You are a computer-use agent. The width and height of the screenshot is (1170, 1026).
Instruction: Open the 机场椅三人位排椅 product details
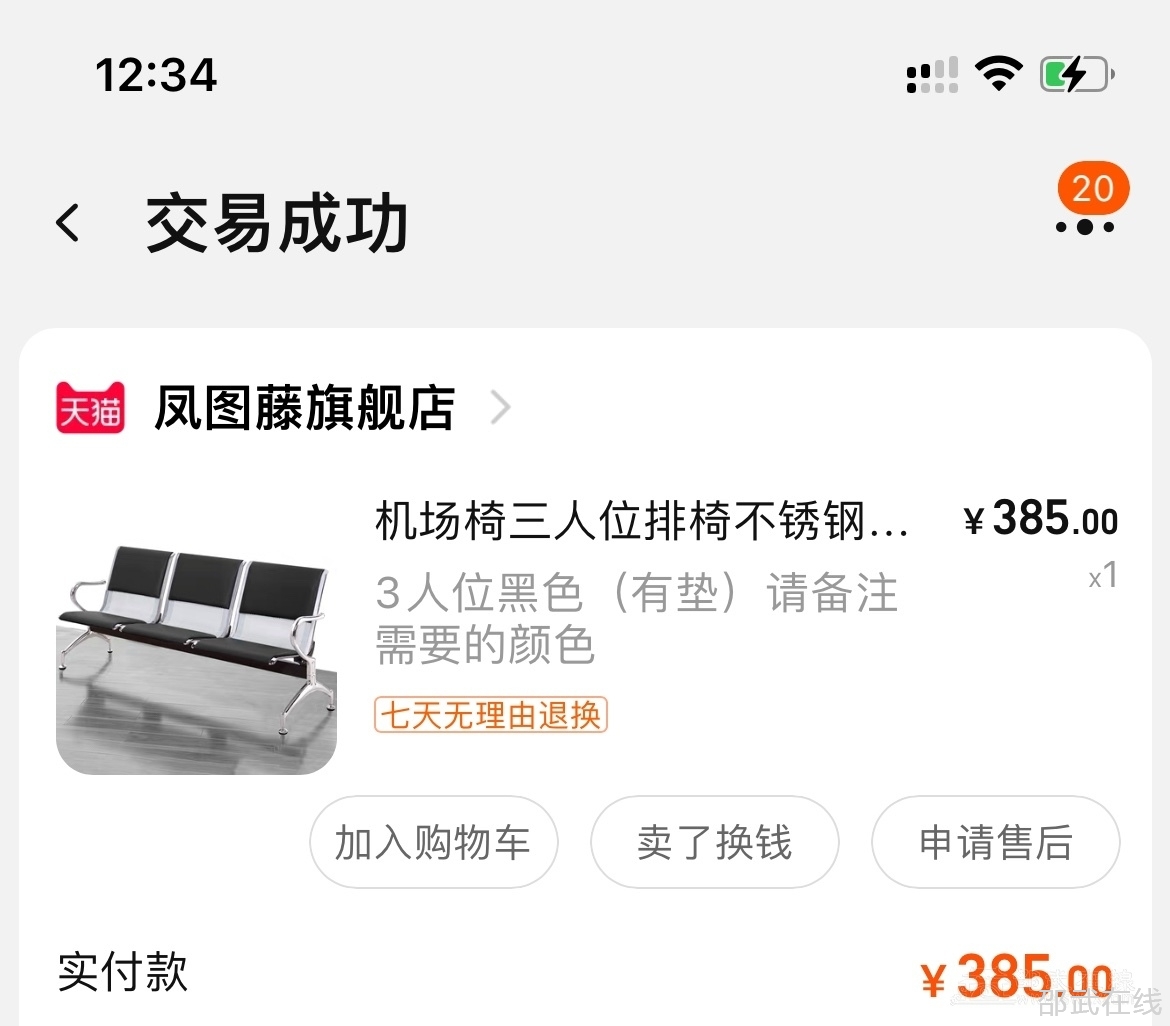(642, 521)
